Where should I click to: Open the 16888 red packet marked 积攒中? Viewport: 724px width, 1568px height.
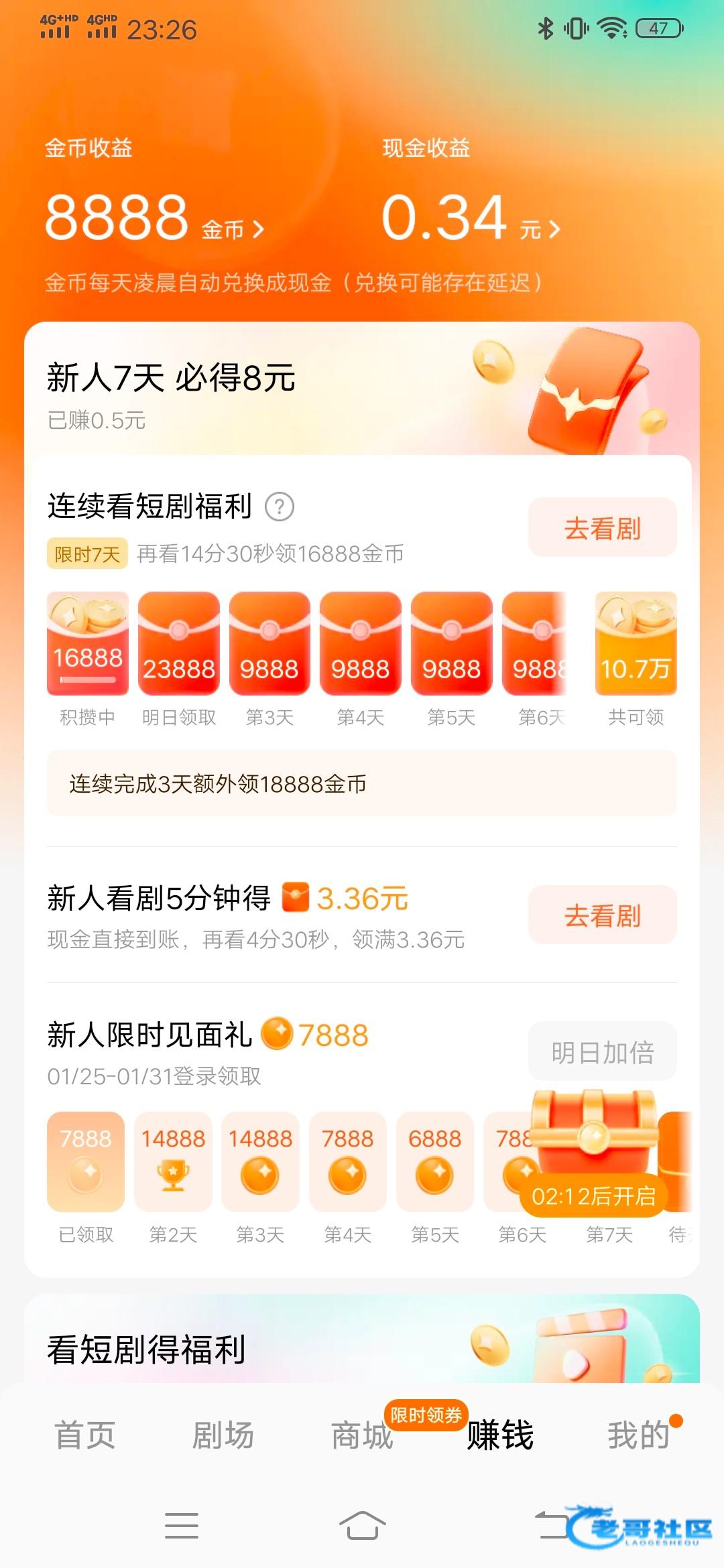[x=87, y=644]
